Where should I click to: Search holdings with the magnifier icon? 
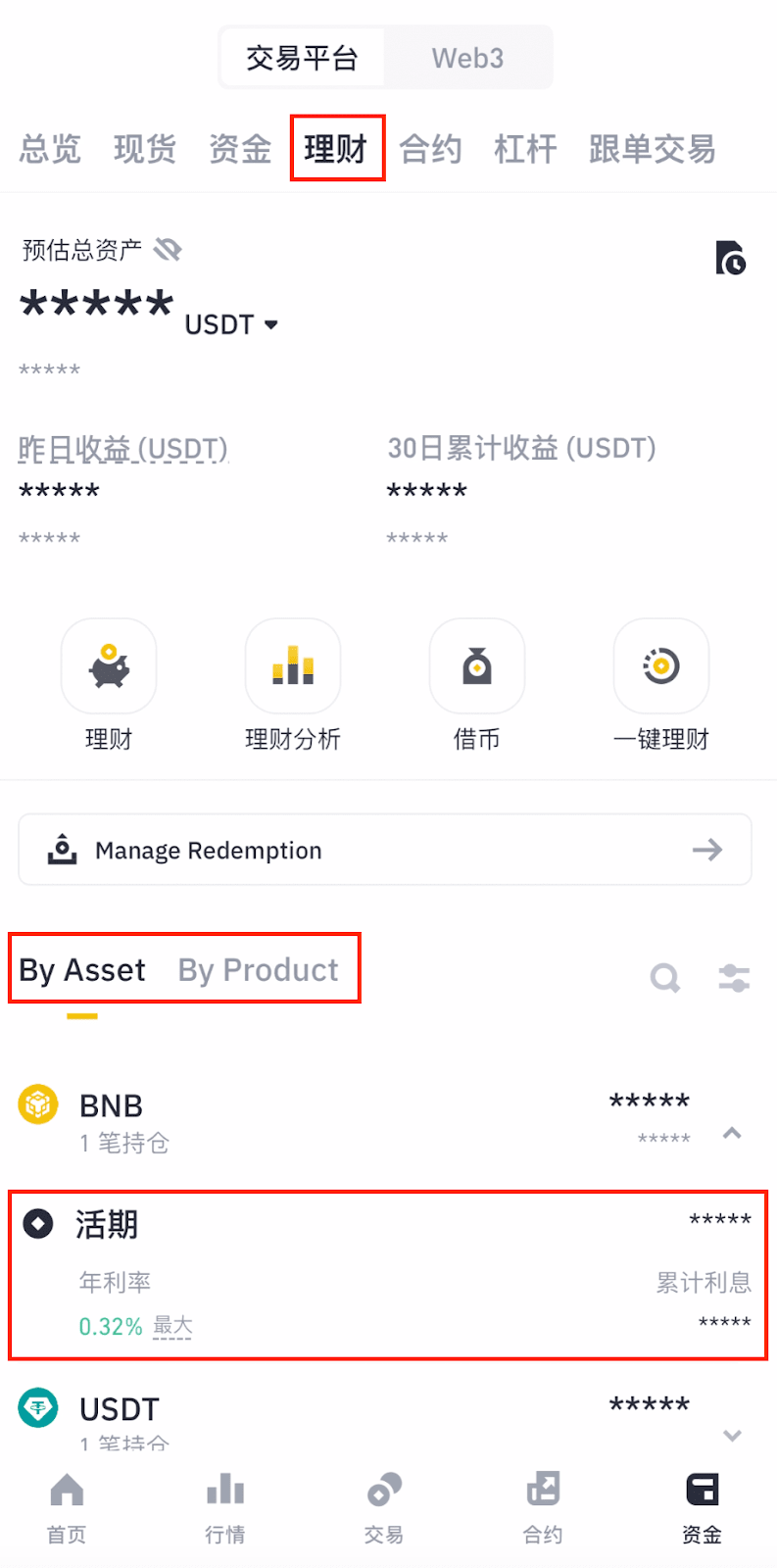[x=665, y=977]
